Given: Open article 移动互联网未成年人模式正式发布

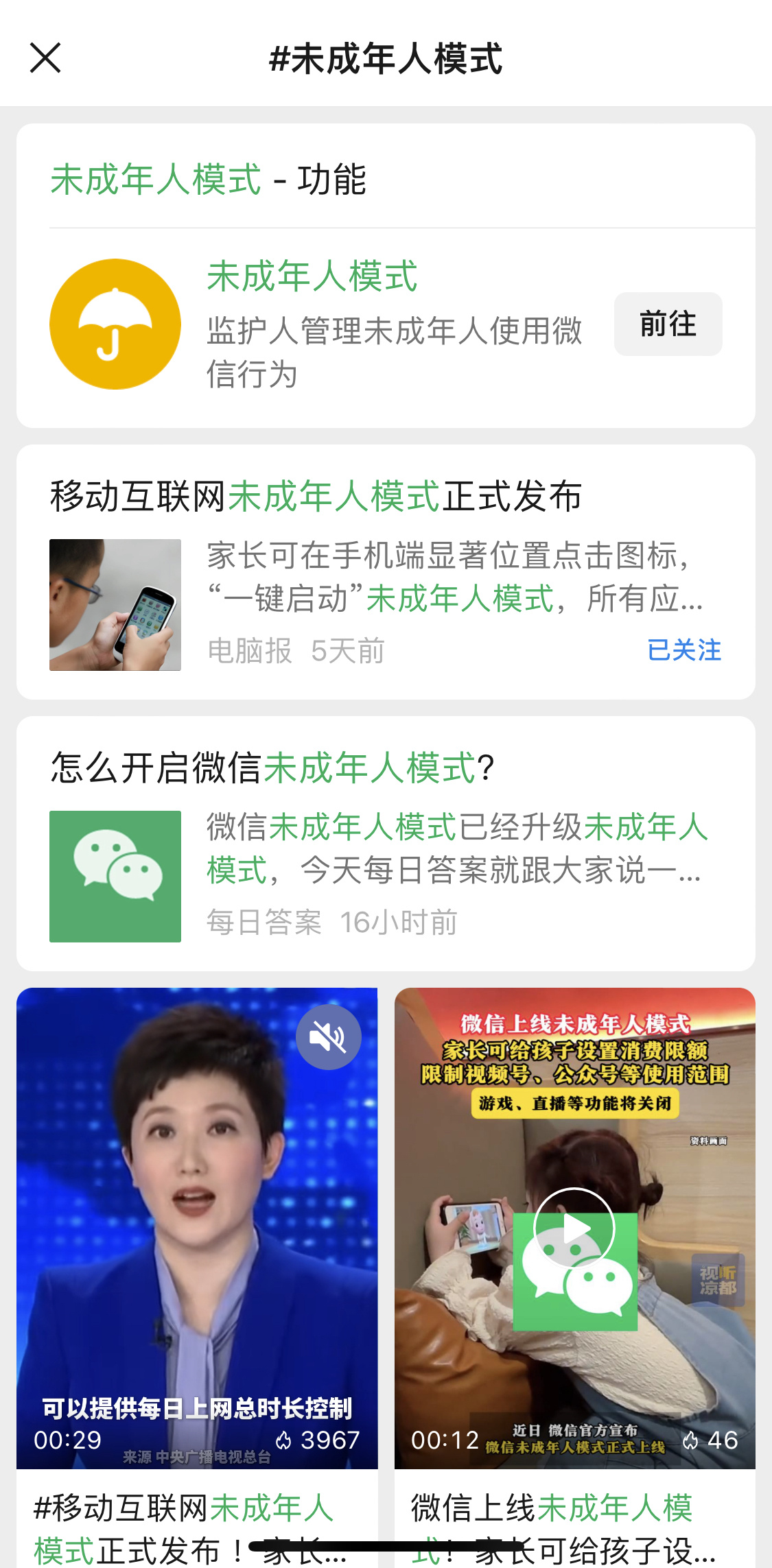Looking at the screenshot, I should pyautogui.click(x=386, y=572).
